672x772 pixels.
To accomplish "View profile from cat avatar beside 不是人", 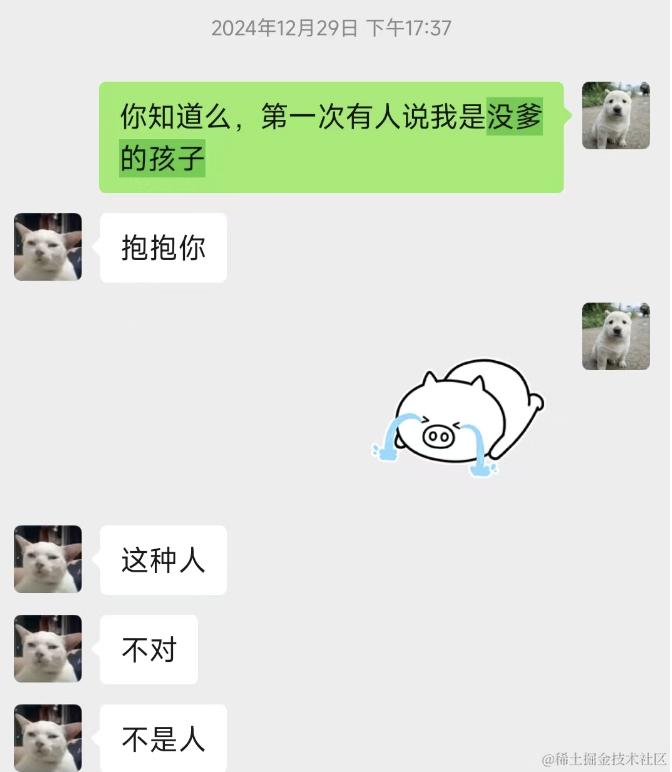I will 48,738.
